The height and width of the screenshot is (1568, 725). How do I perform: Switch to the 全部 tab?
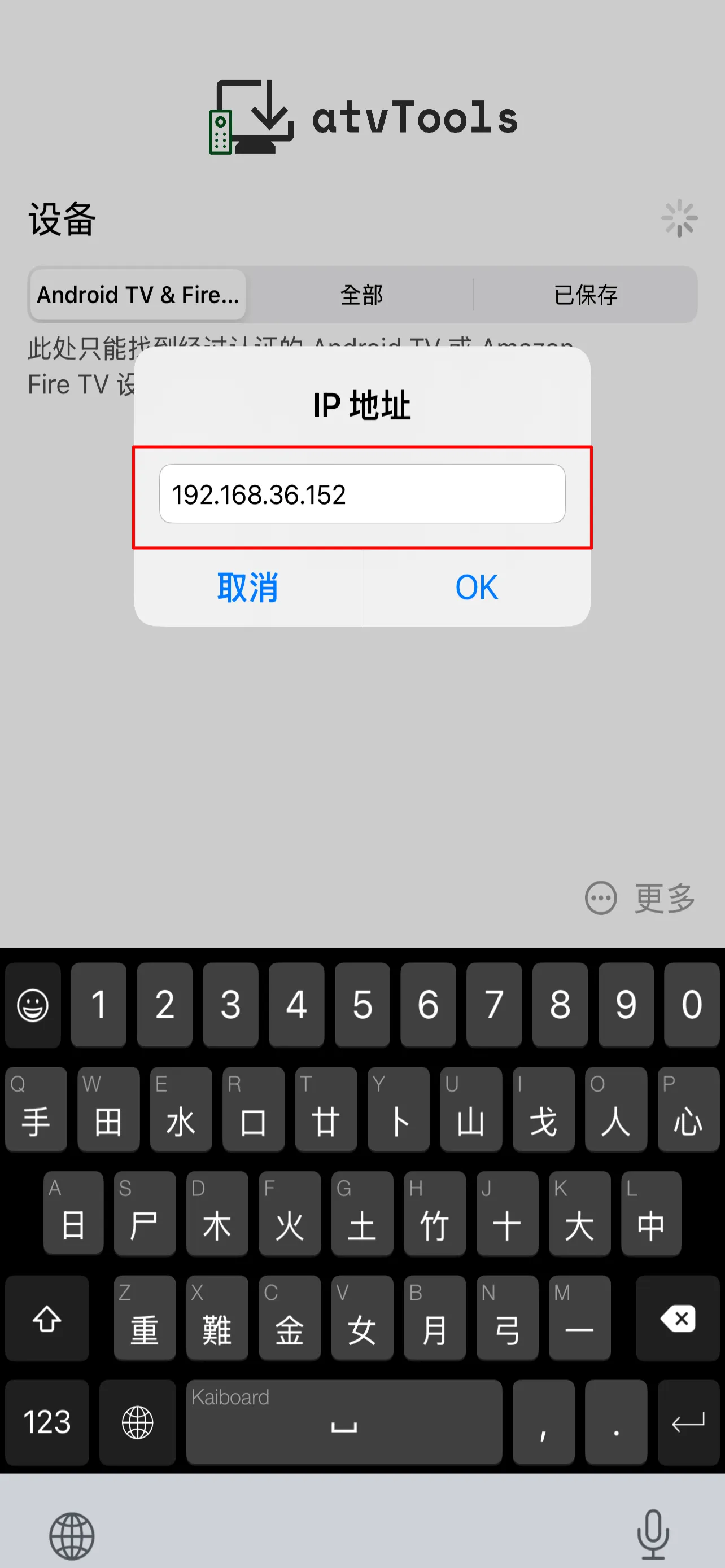point(361,295)
